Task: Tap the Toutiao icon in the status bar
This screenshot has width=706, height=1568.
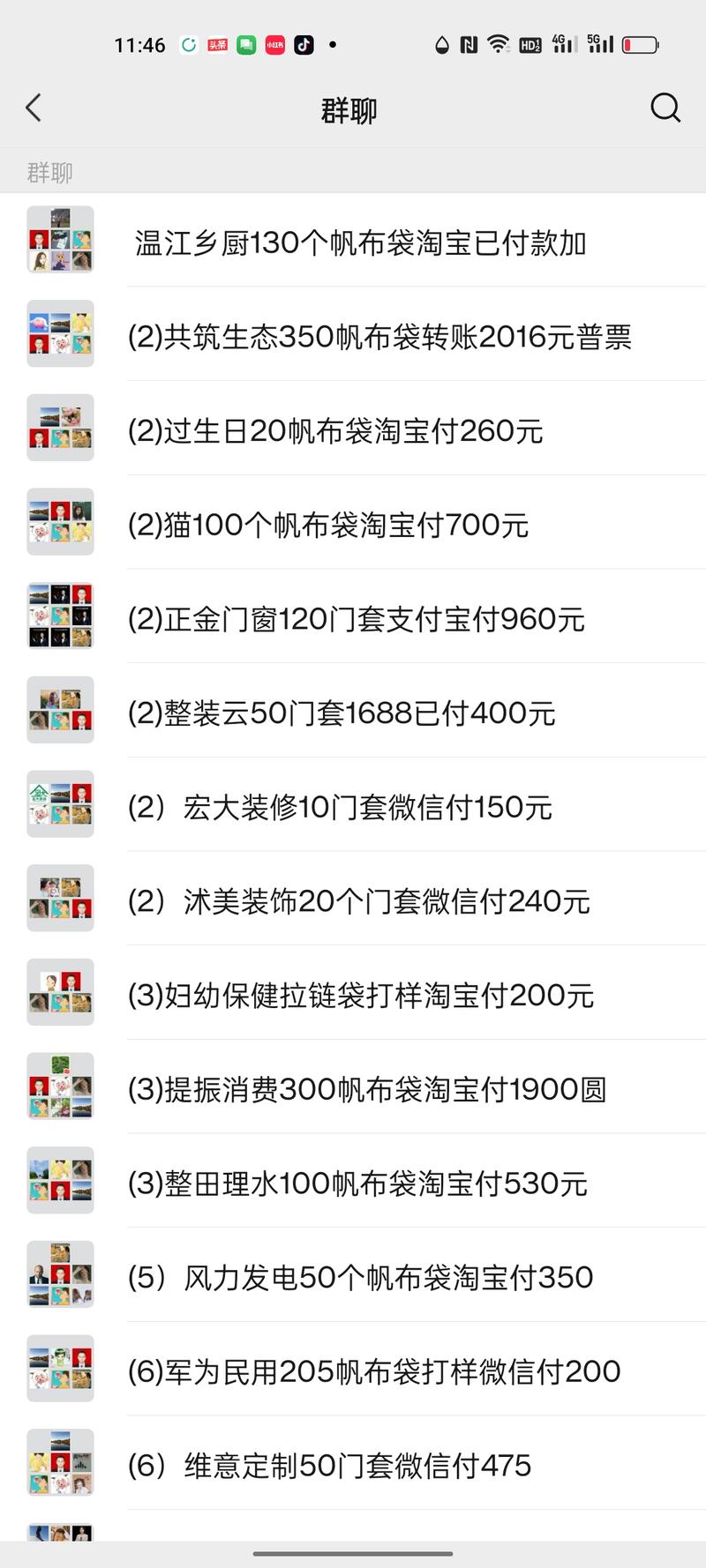Action: click(216, 44)
